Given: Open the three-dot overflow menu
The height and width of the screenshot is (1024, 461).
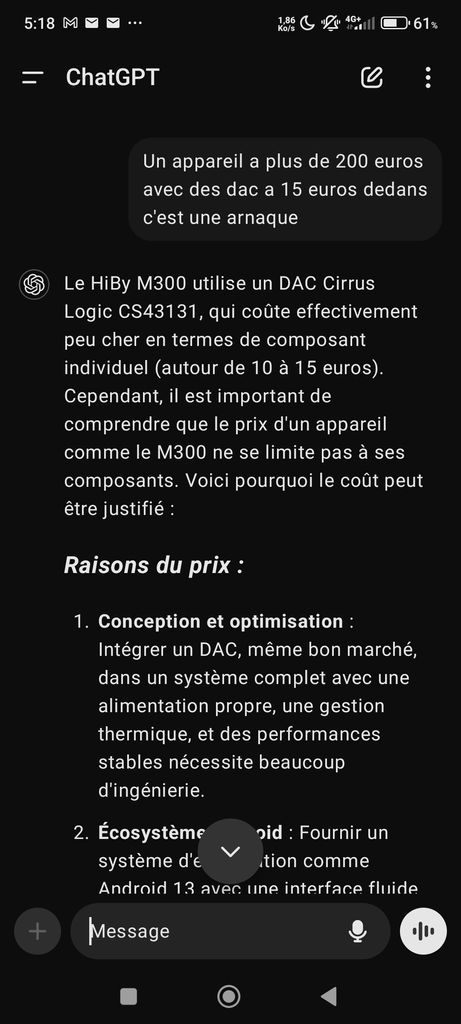Looking at the screenshot, I should 428,77.
